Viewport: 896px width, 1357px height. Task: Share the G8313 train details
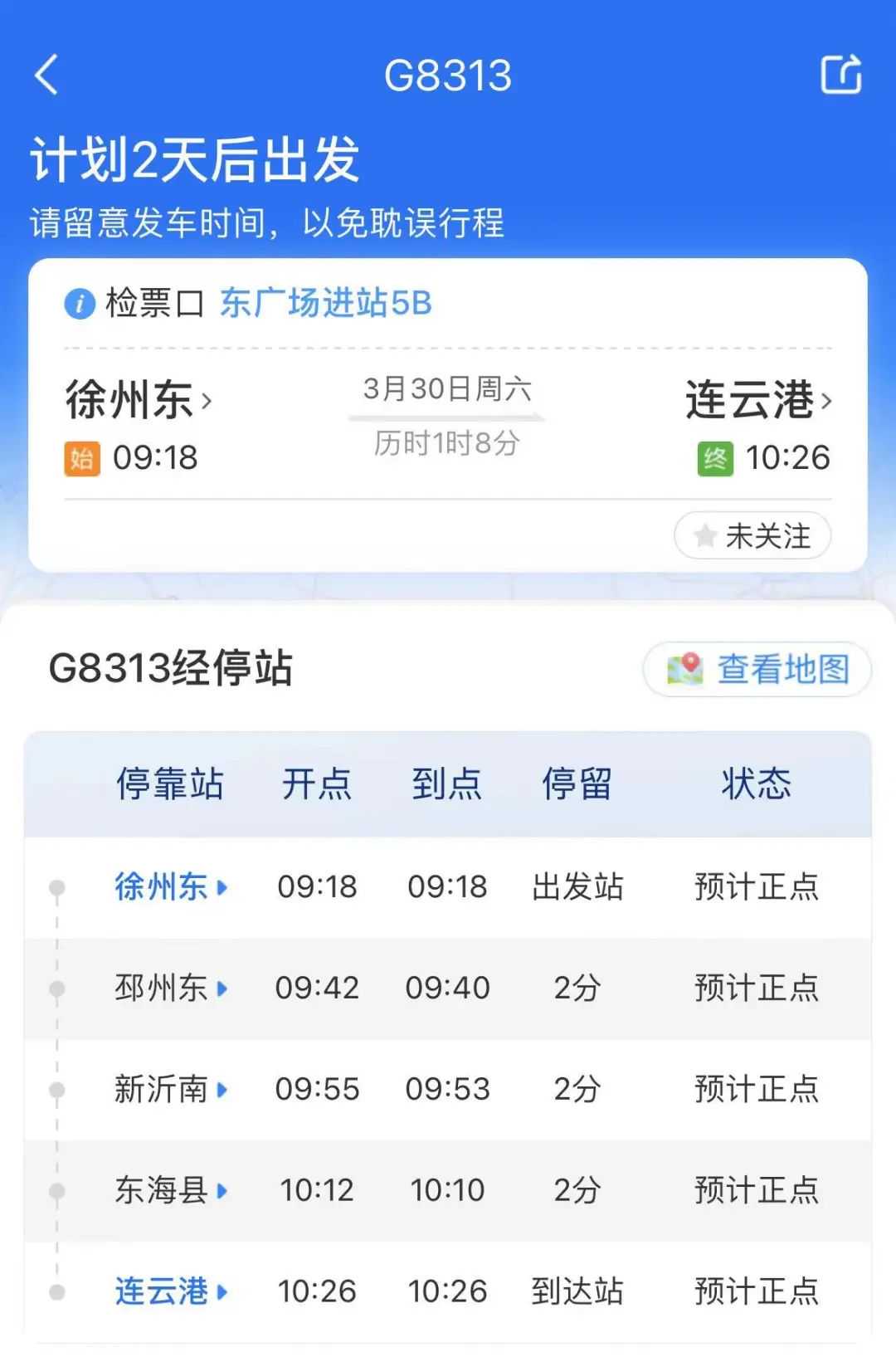[x=840, y=75]
